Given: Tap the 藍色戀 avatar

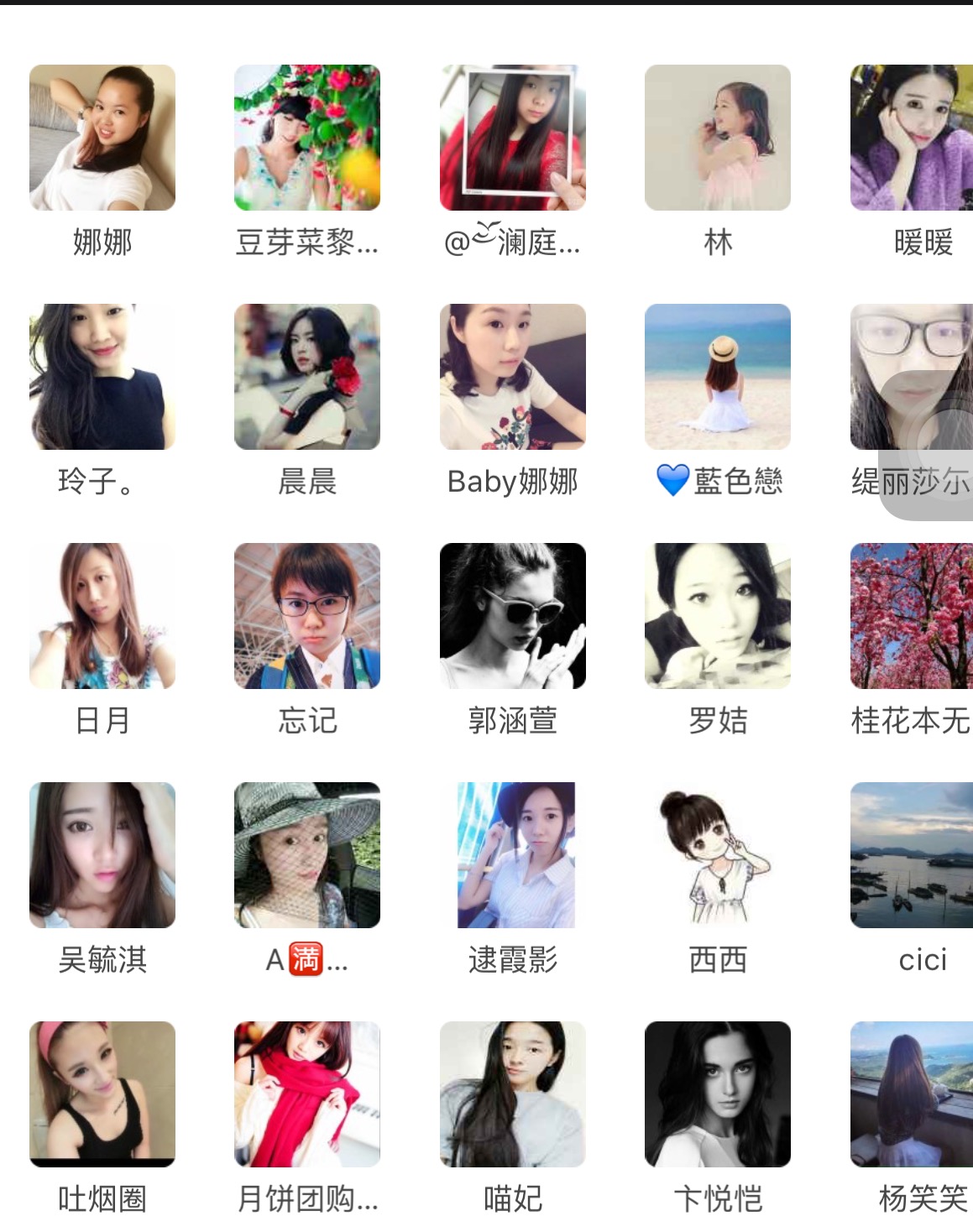Looking at the screenshot, I should coord(718,377).
